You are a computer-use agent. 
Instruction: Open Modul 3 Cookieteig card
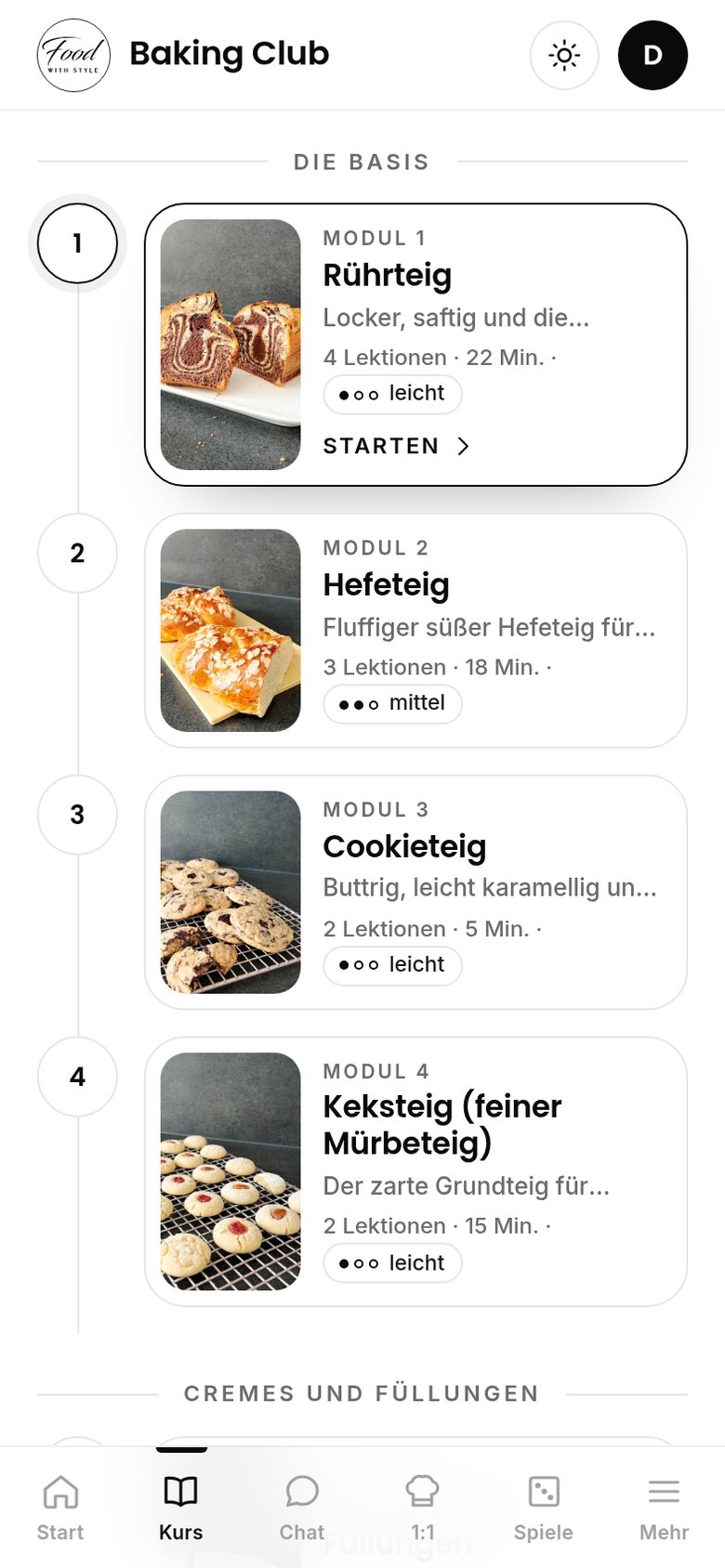[415, 893]
